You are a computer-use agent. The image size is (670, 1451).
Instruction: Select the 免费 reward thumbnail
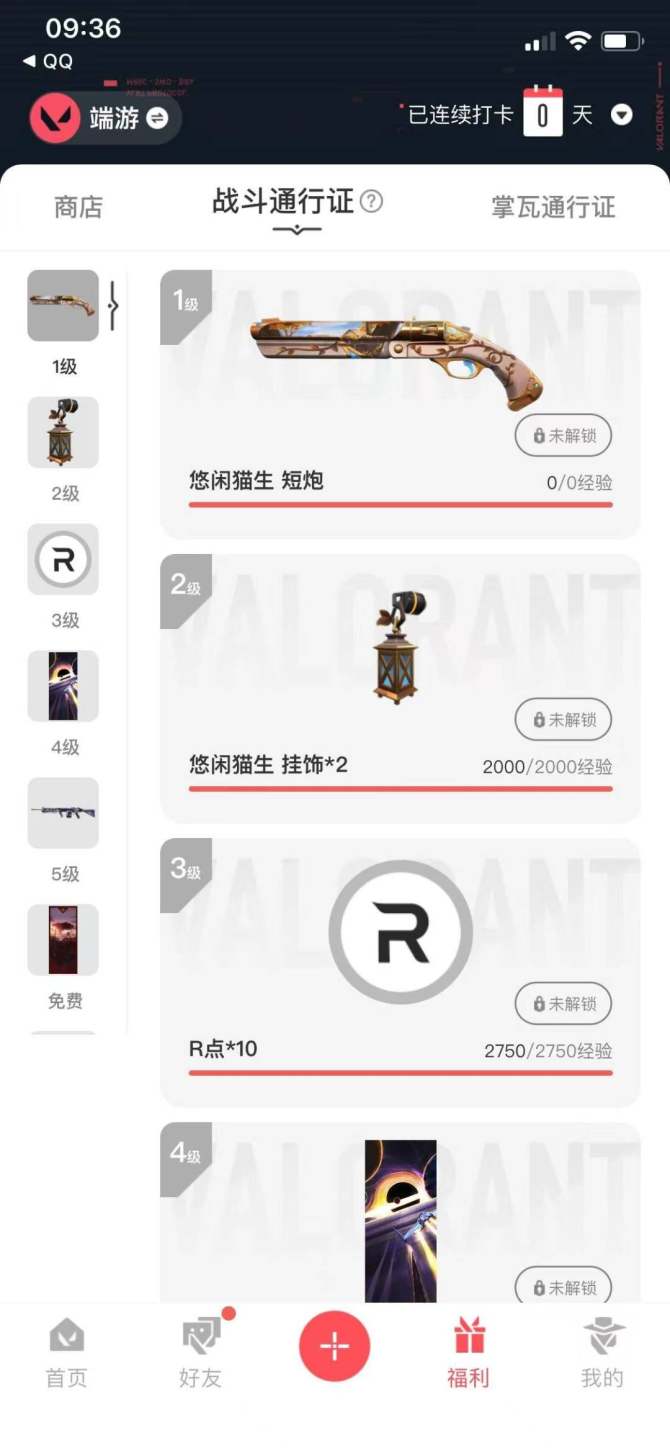click(63, 940)
